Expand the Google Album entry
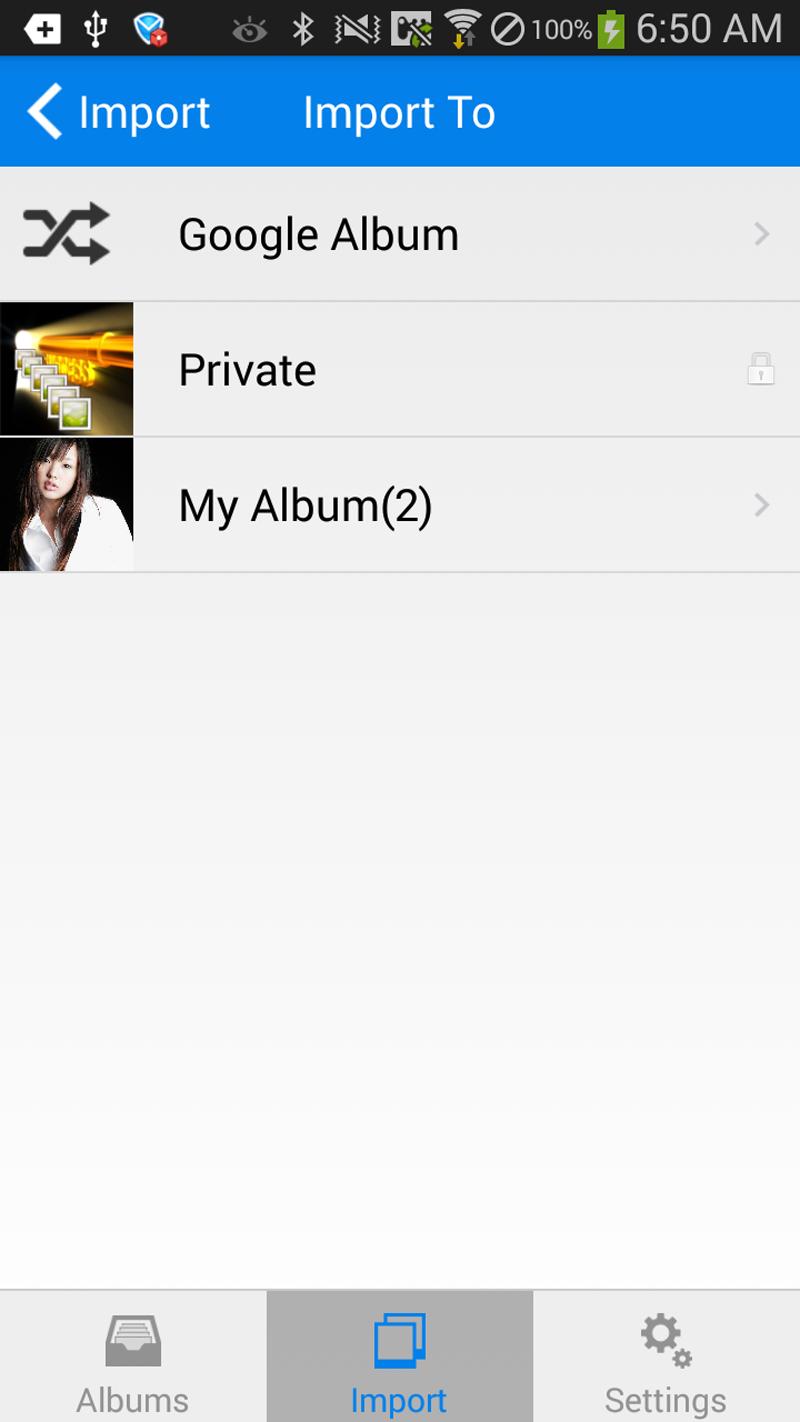This screenshot has height=1422, width=800. click(762, 233)
